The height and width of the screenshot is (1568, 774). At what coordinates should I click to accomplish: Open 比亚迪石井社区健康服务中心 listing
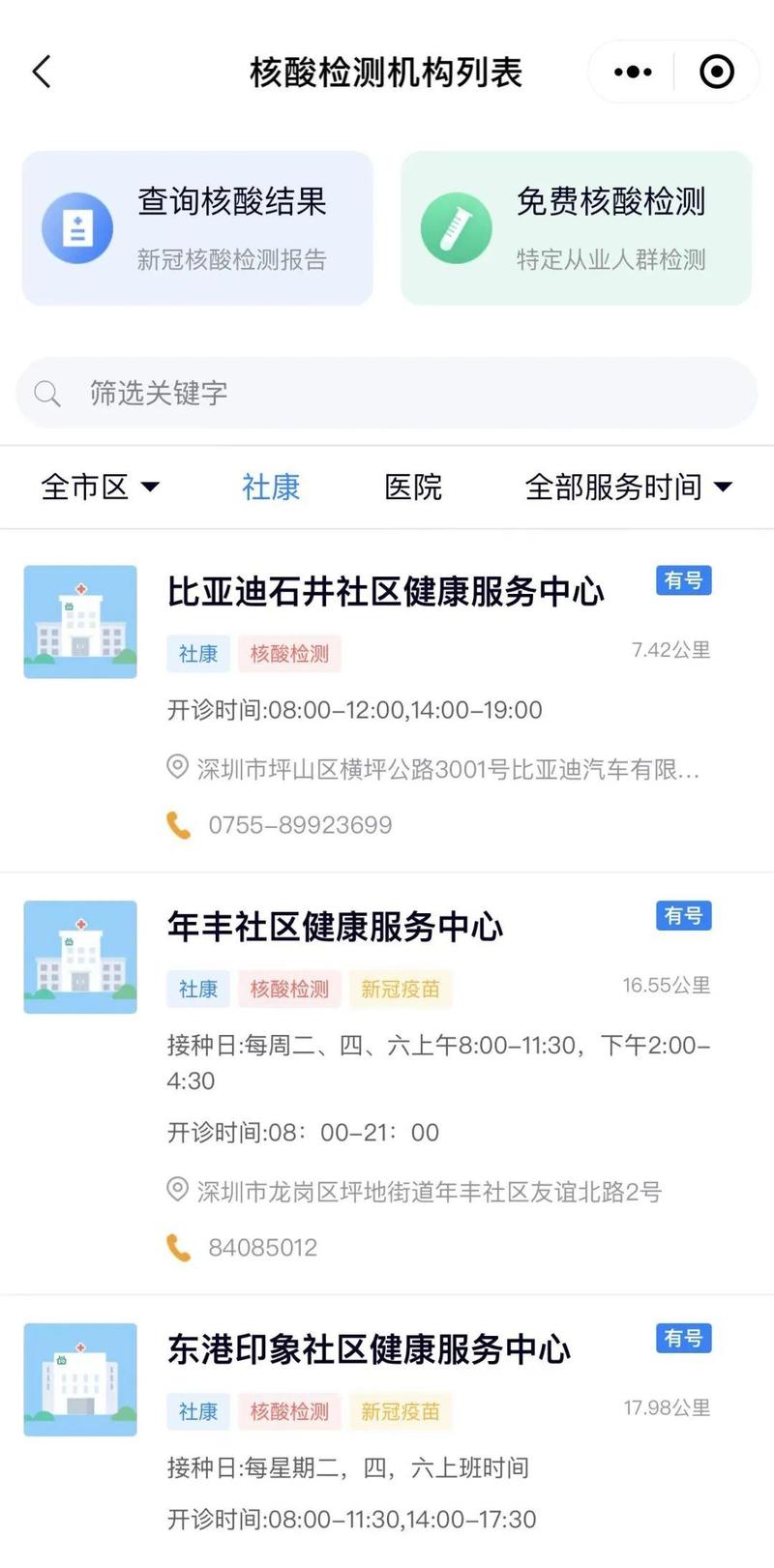[385, 592]
